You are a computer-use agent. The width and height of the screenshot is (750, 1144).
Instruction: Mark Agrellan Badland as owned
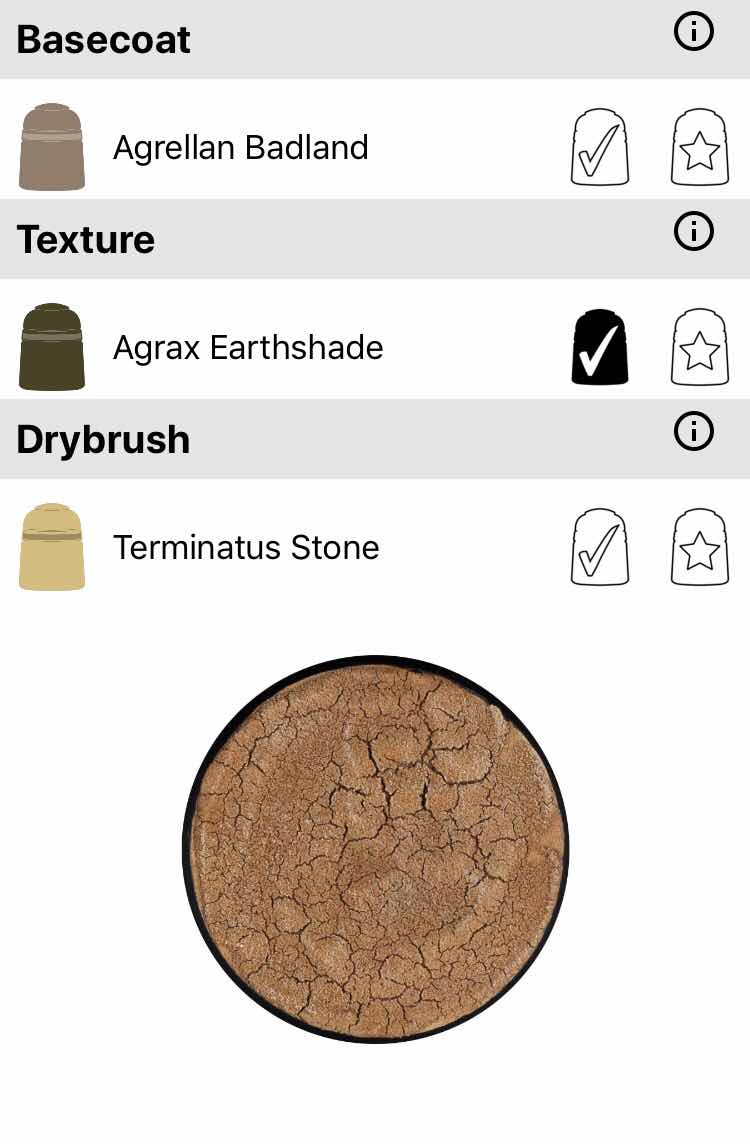click(600, 147)
